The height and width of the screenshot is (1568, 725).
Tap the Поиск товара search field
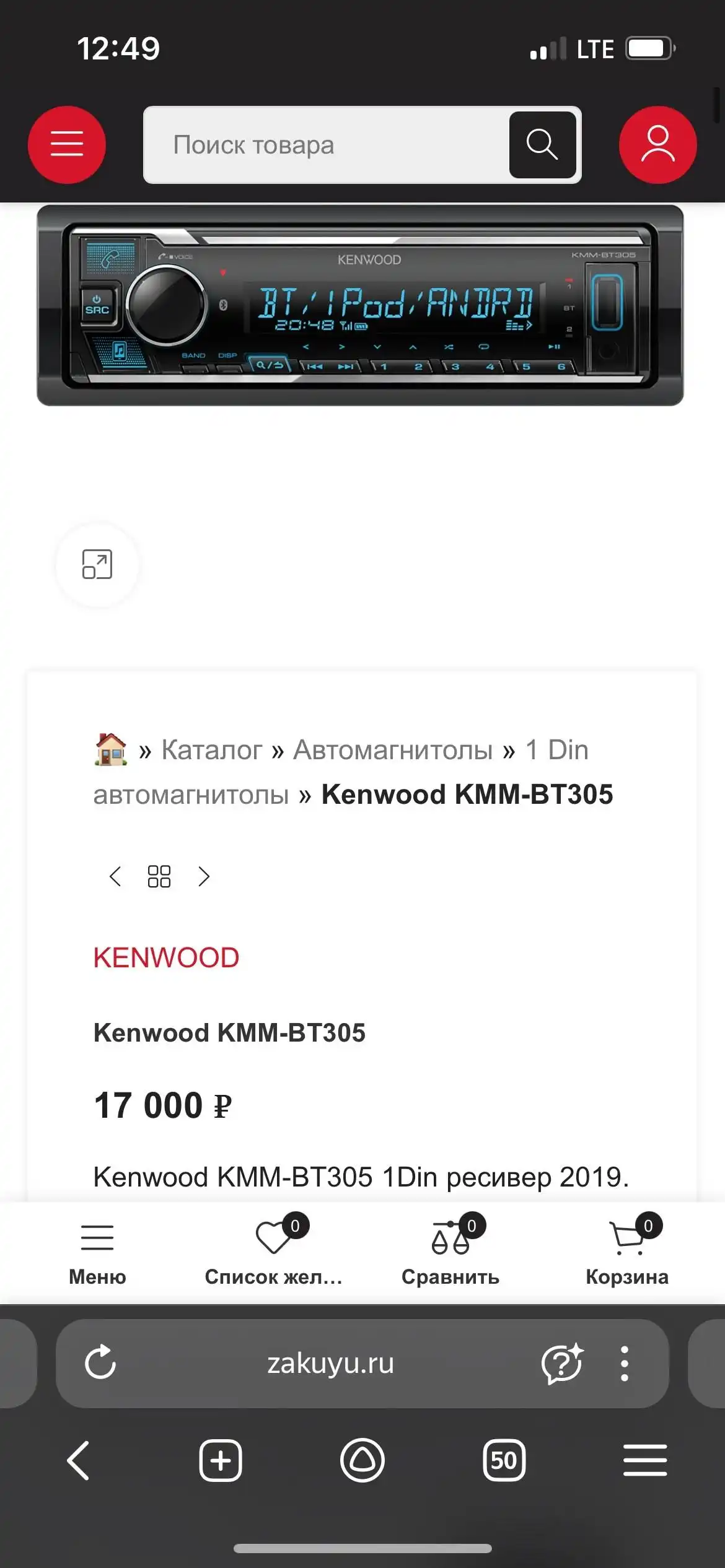coord(310,144)
